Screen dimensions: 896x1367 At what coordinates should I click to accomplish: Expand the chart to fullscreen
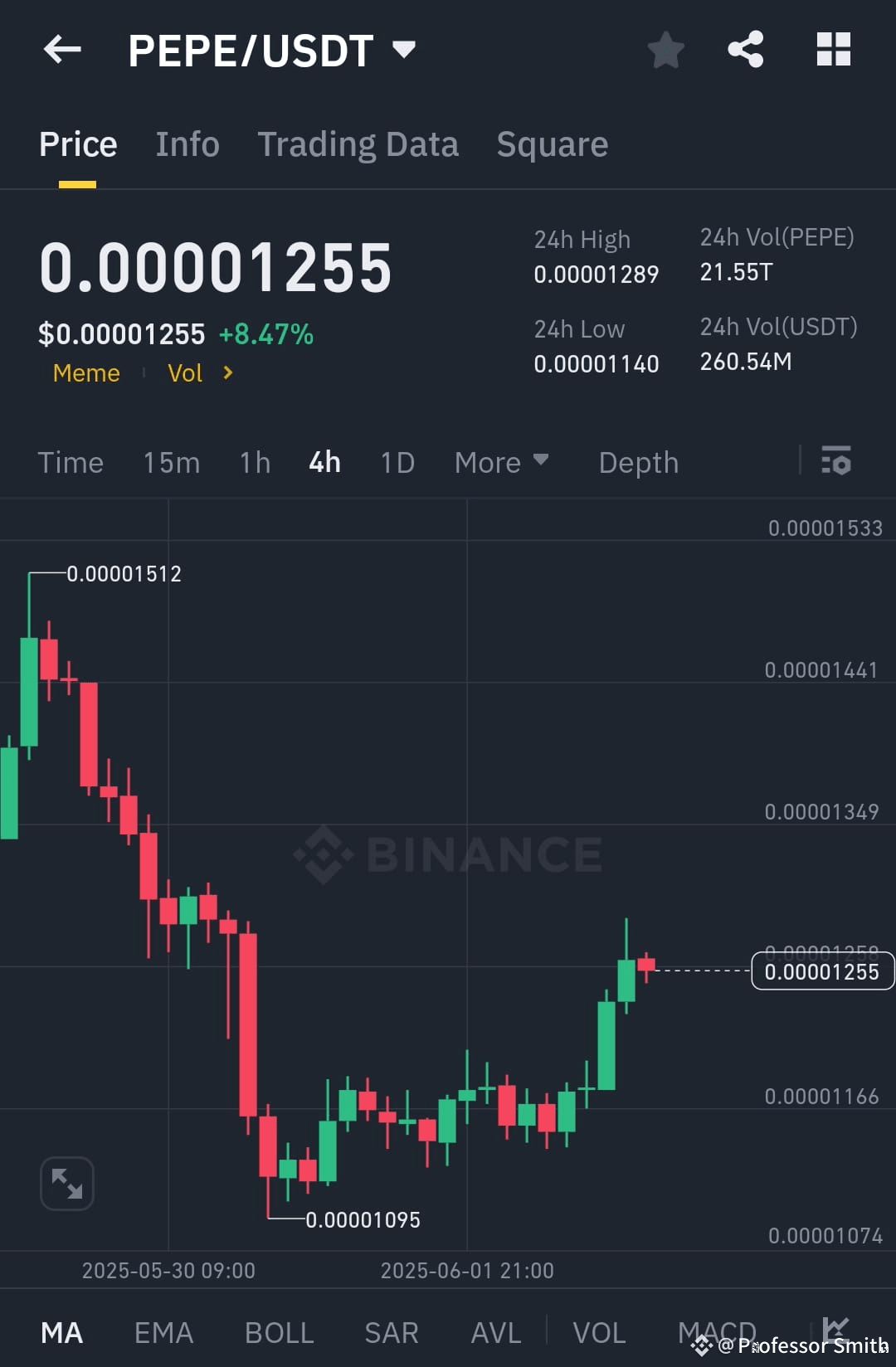[66, 1184]
